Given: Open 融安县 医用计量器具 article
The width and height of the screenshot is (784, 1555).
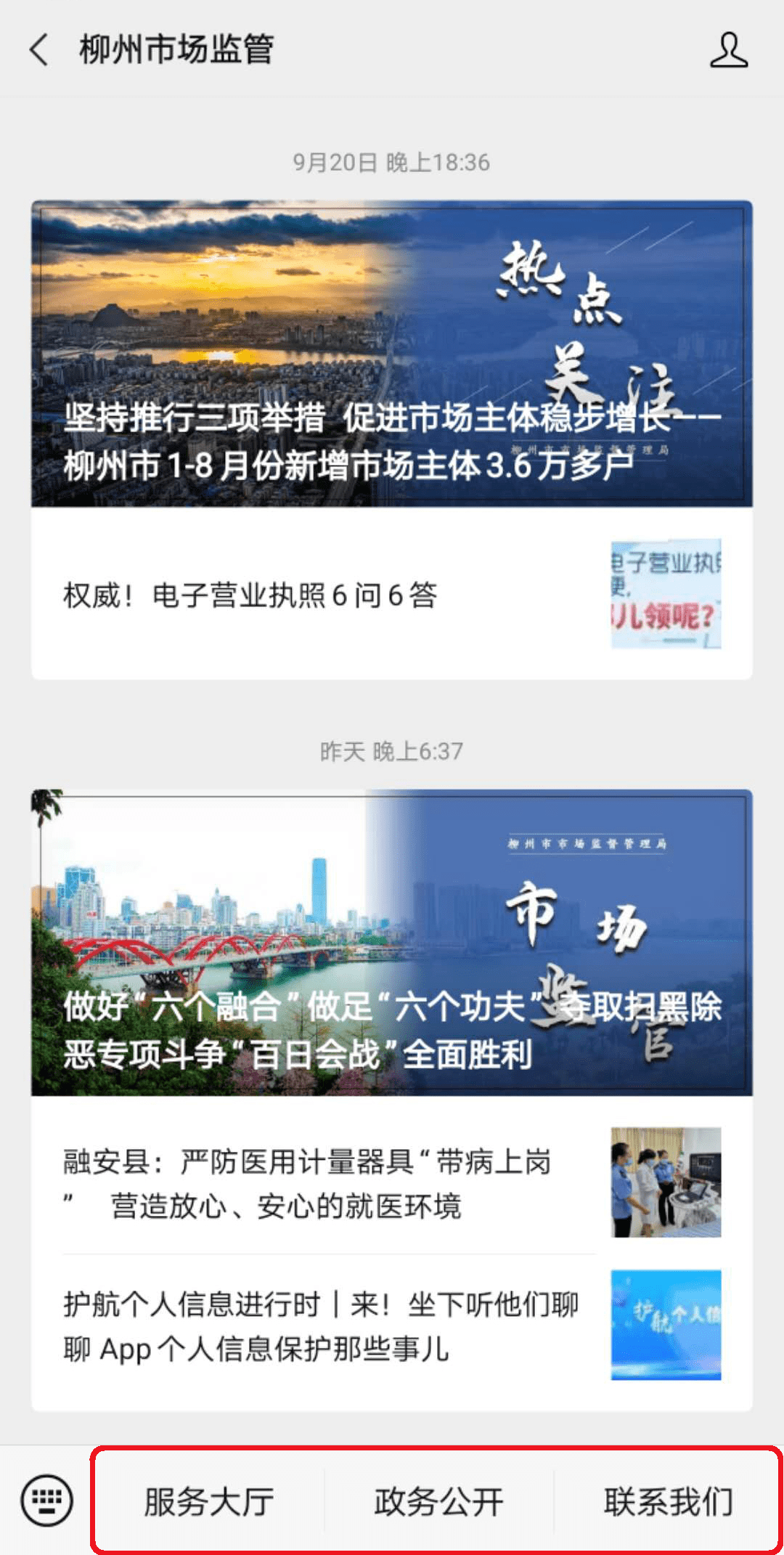Looking at the screenshot, I should [392, 1183].
